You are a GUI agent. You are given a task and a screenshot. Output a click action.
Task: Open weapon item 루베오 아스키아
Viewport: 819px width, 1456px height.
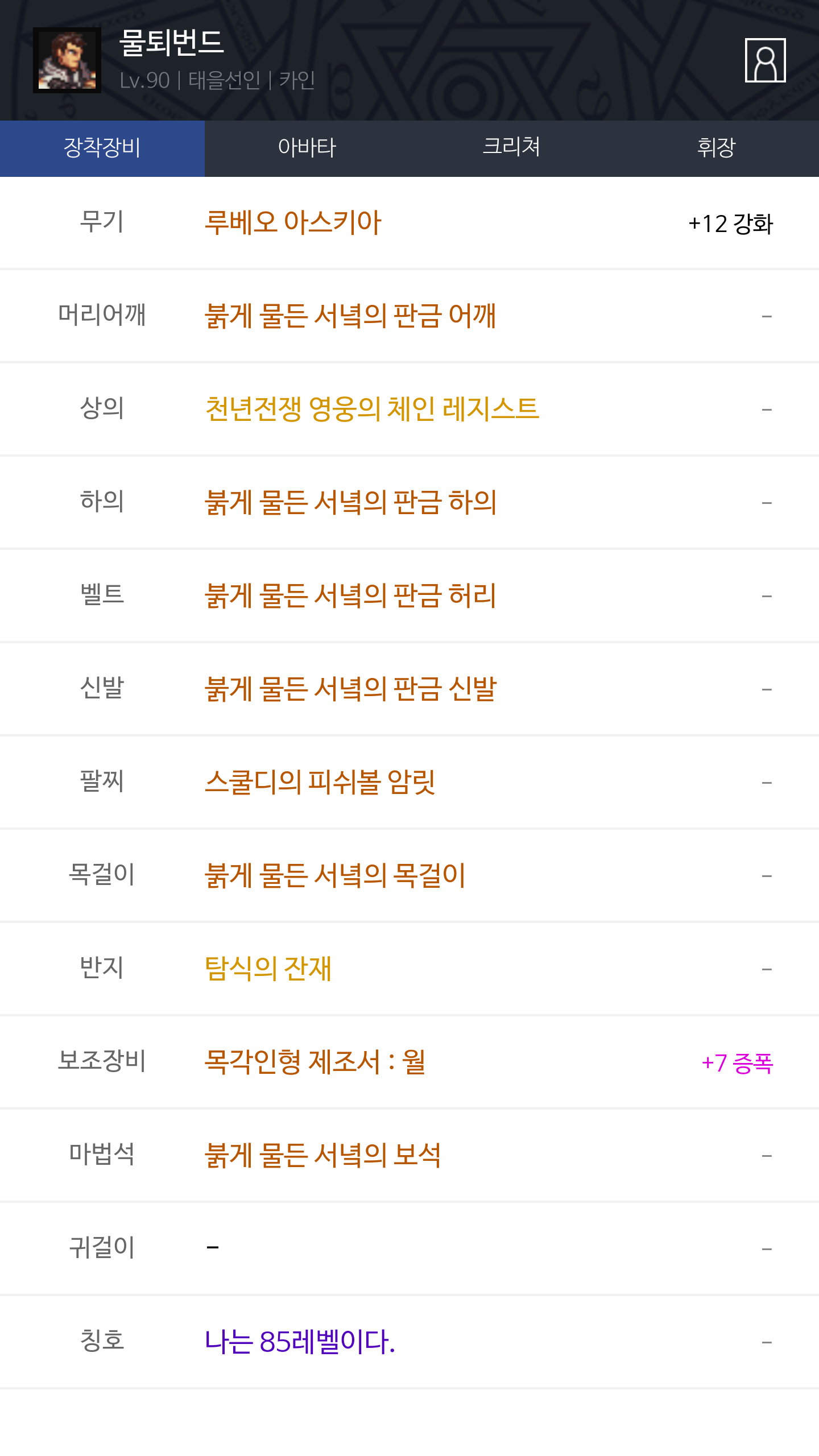tap(293, 222)
